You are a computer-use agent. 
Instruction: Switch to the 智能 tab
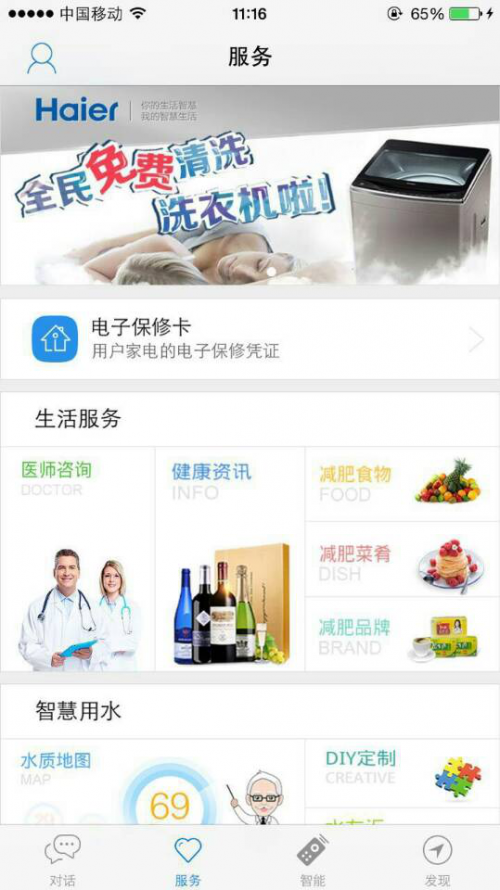coord(313,859)
